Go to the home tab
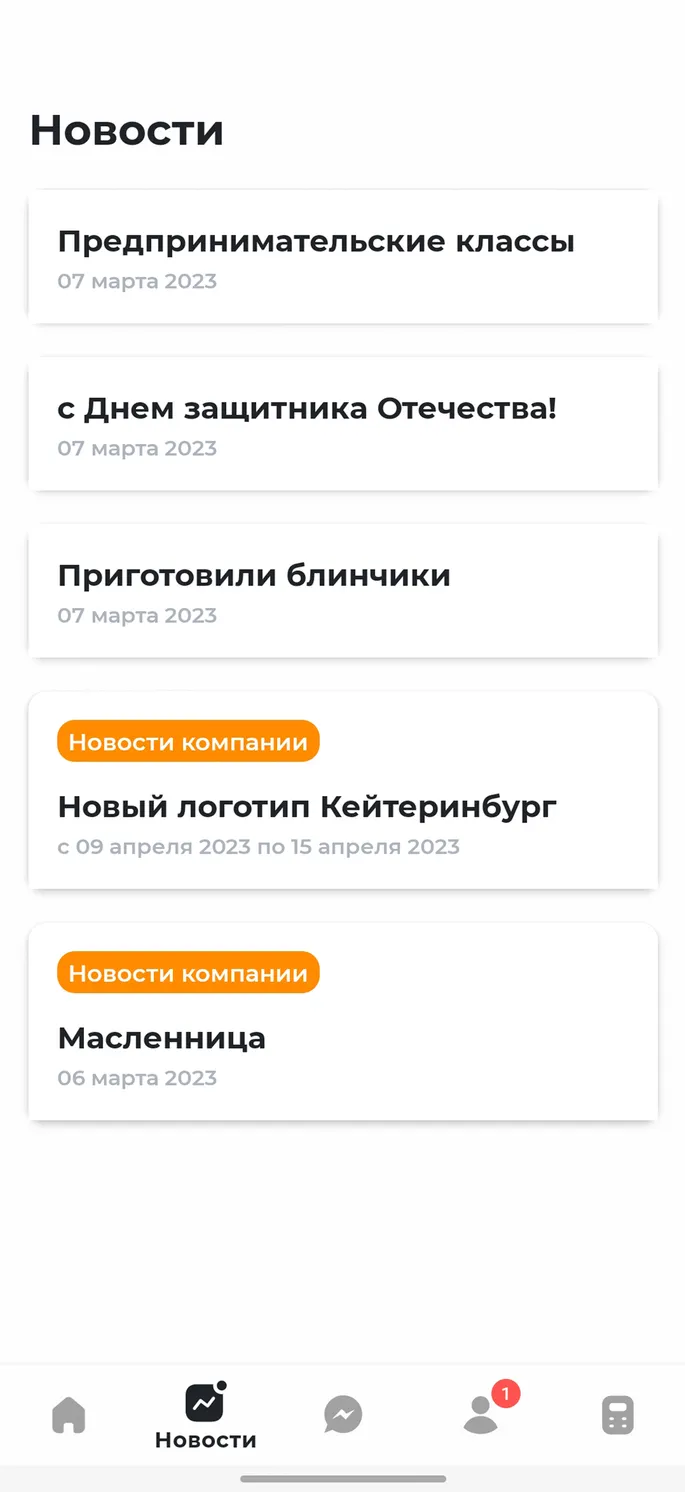Viewport: 685px width, 1492px height. tap(69, 1415)
